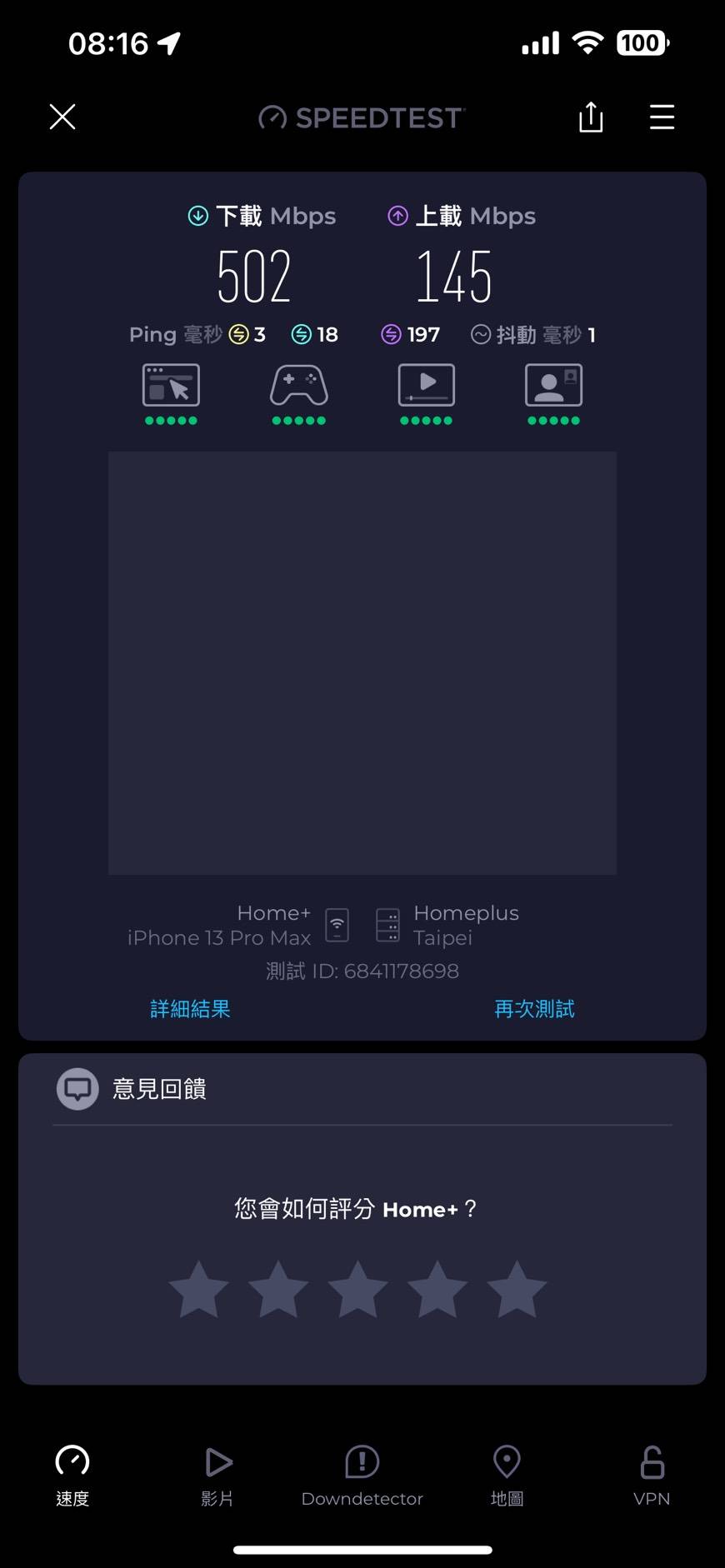Close the speed test results
Screen dimensions: 725x1568
click(62, 117)
